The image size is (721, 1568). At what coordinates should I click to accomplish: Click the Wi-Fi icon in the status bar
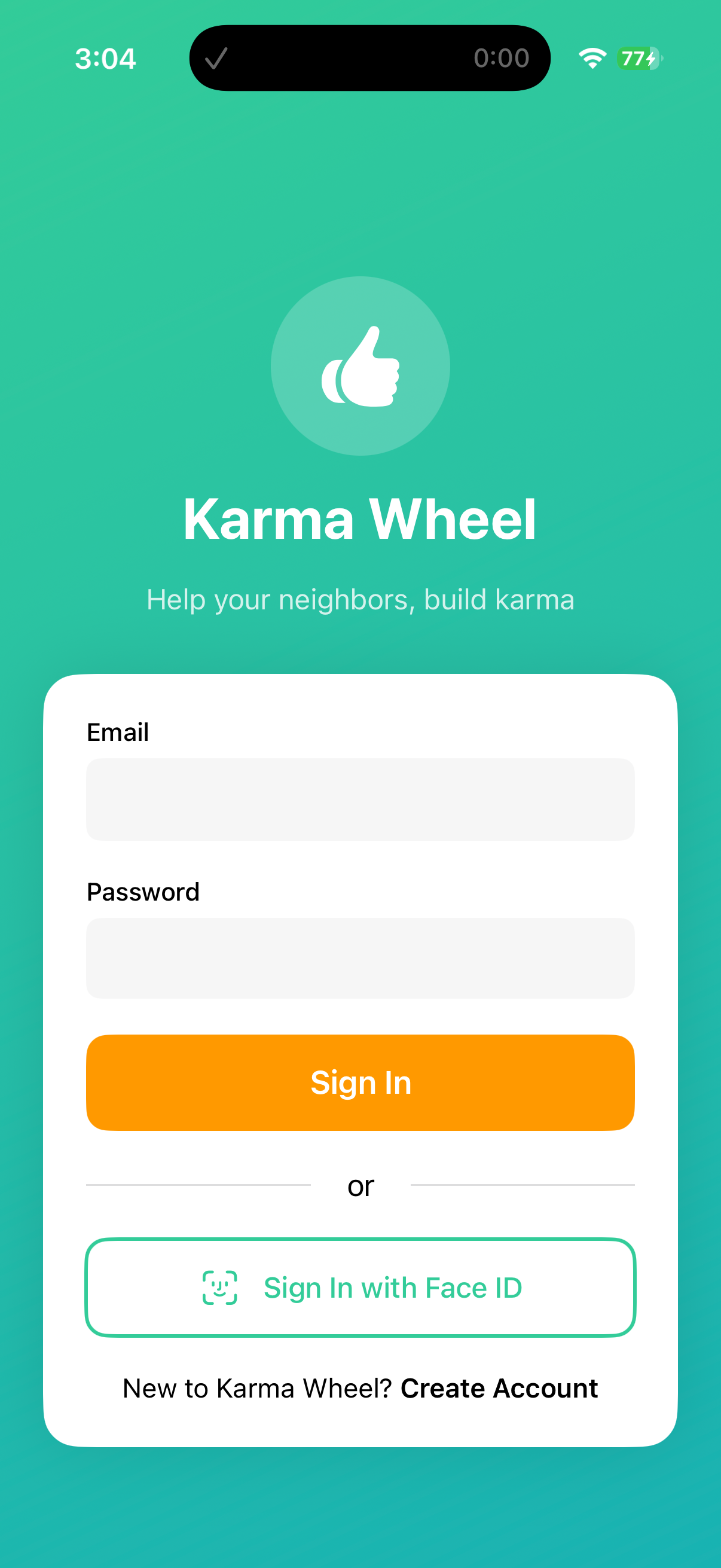592,57
